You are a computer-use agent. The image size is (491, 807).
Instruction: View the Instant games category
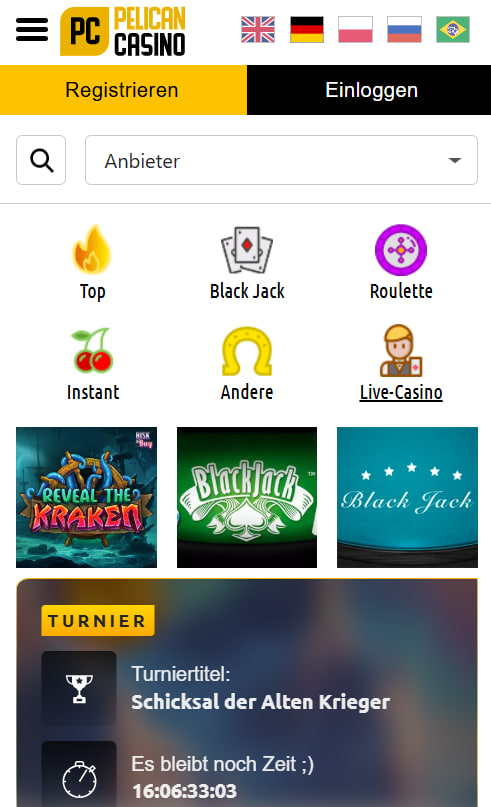pos(93,364)
